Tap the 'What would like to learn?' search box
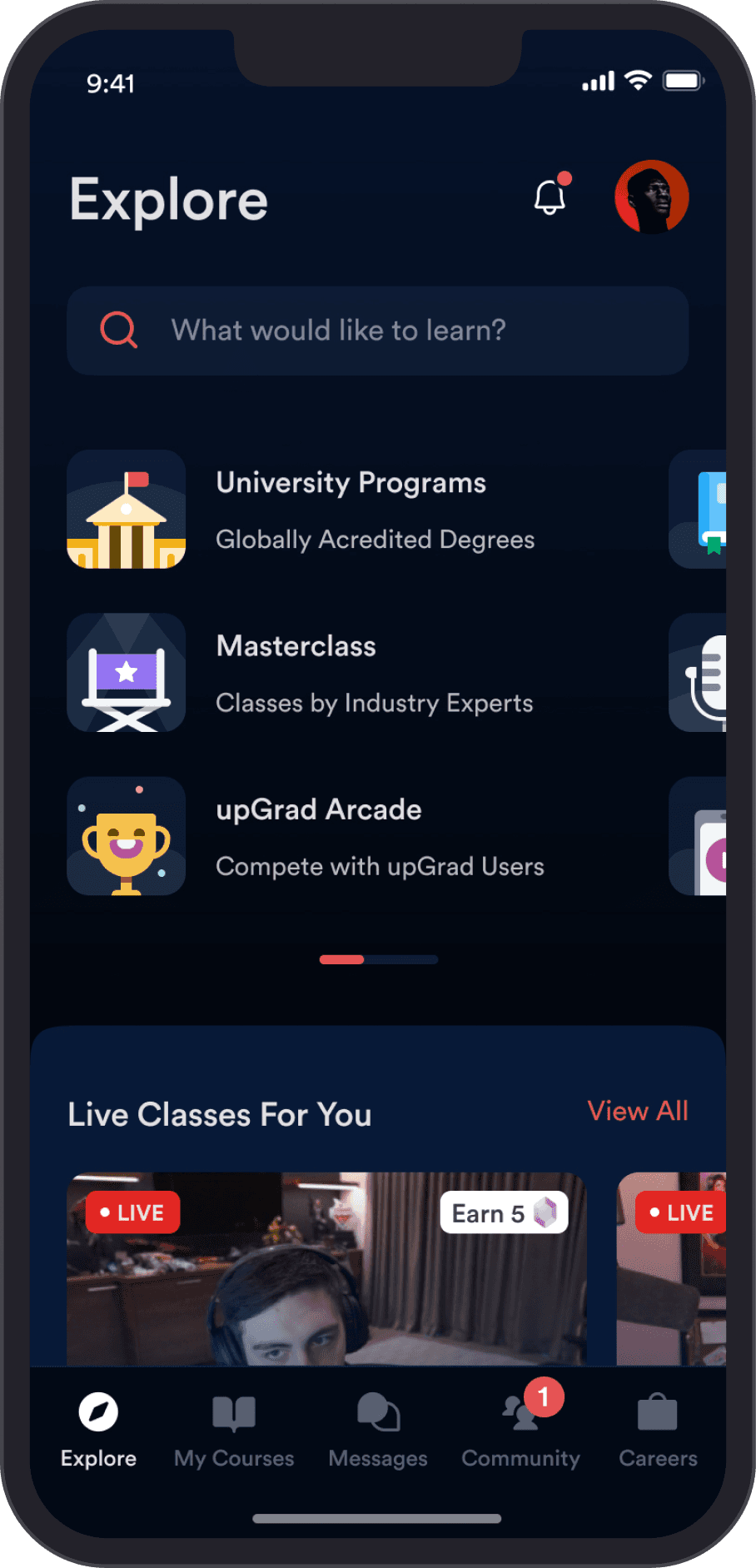The width and height of the screenshot is (756, 1568). tap(378, 331)
